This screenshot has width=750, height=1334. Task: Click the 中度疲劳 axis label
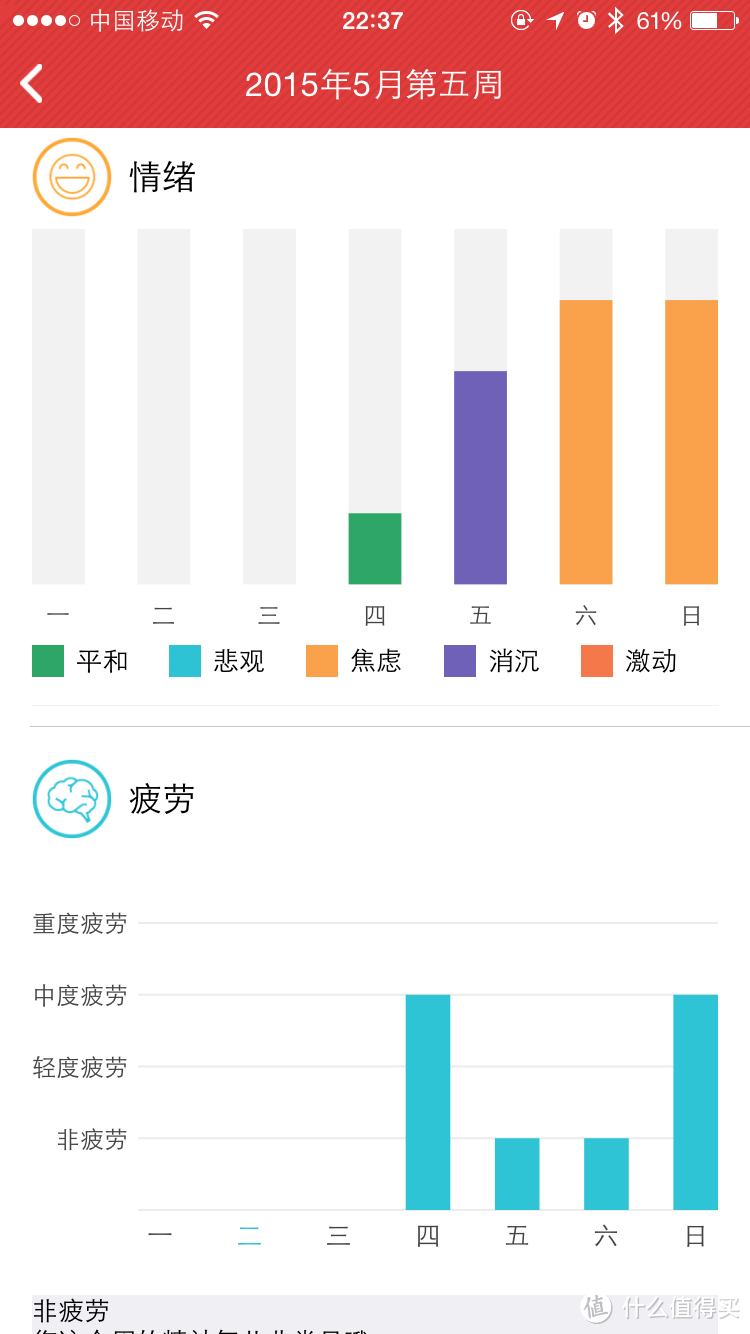tap(79, 995)
